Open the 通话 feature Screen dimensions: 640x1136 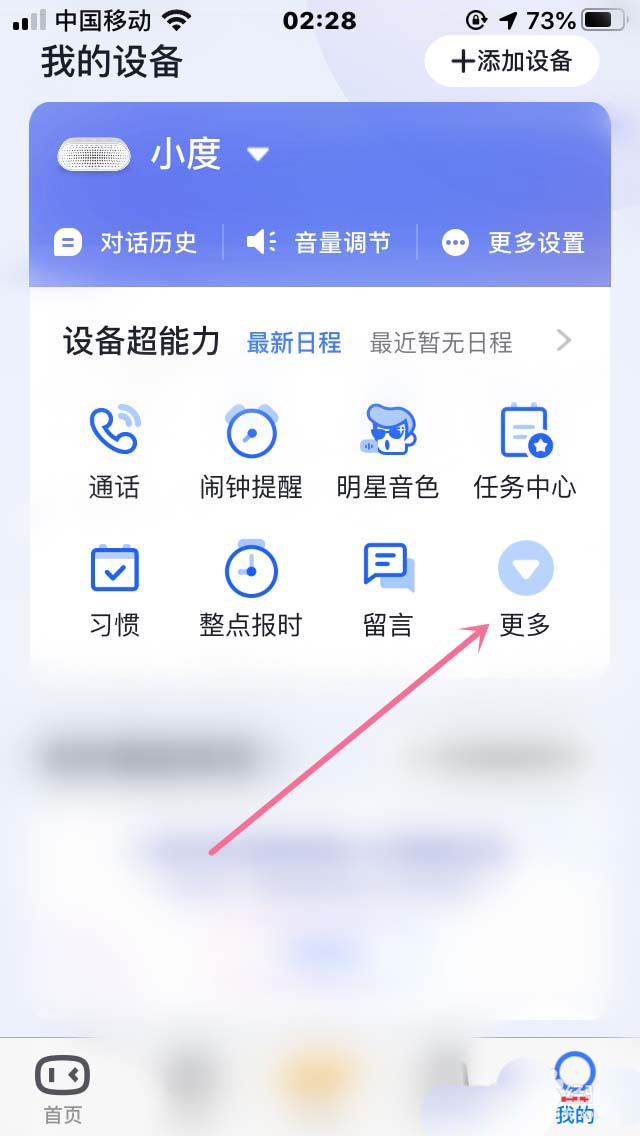pos(114,451)
